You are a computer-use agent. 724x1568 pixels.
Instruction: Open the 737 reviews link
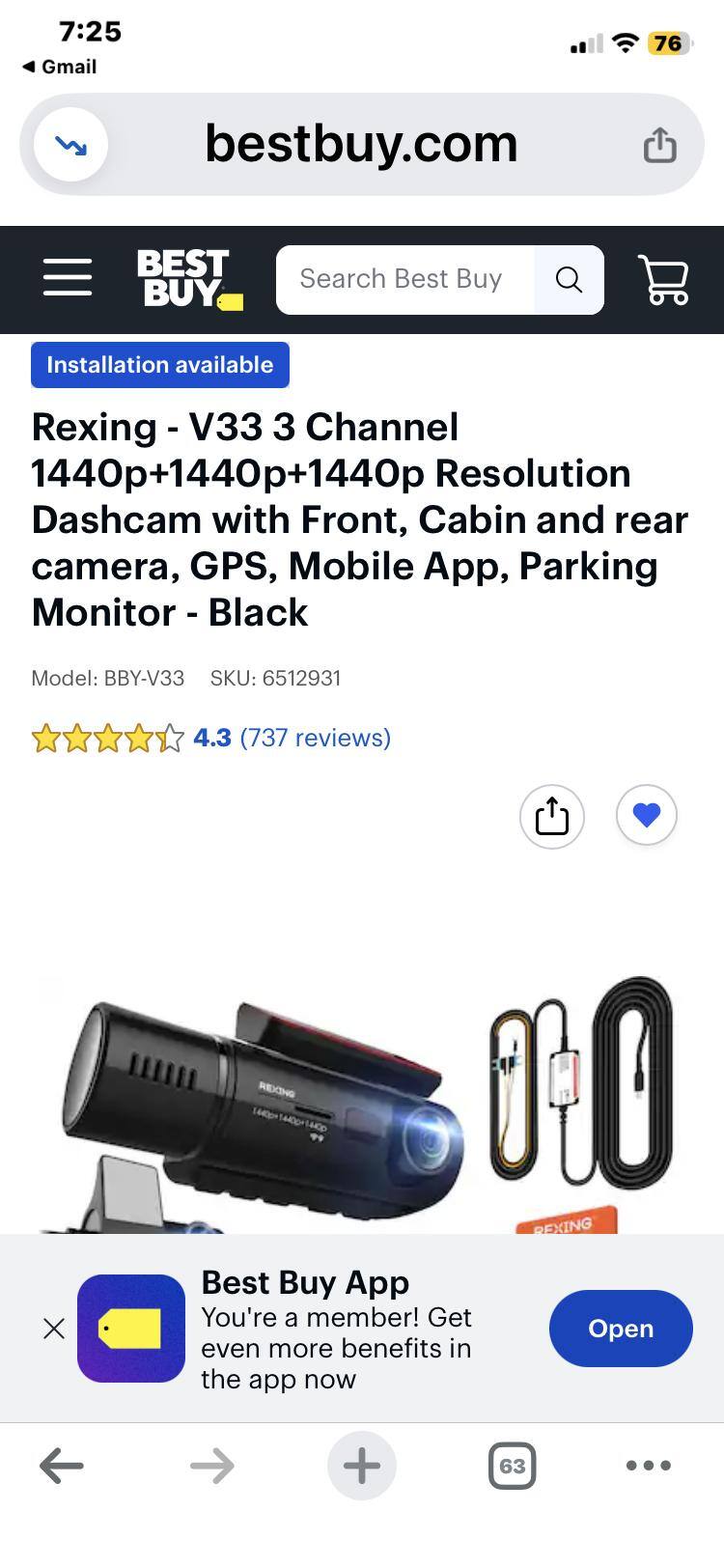(315, 737)
